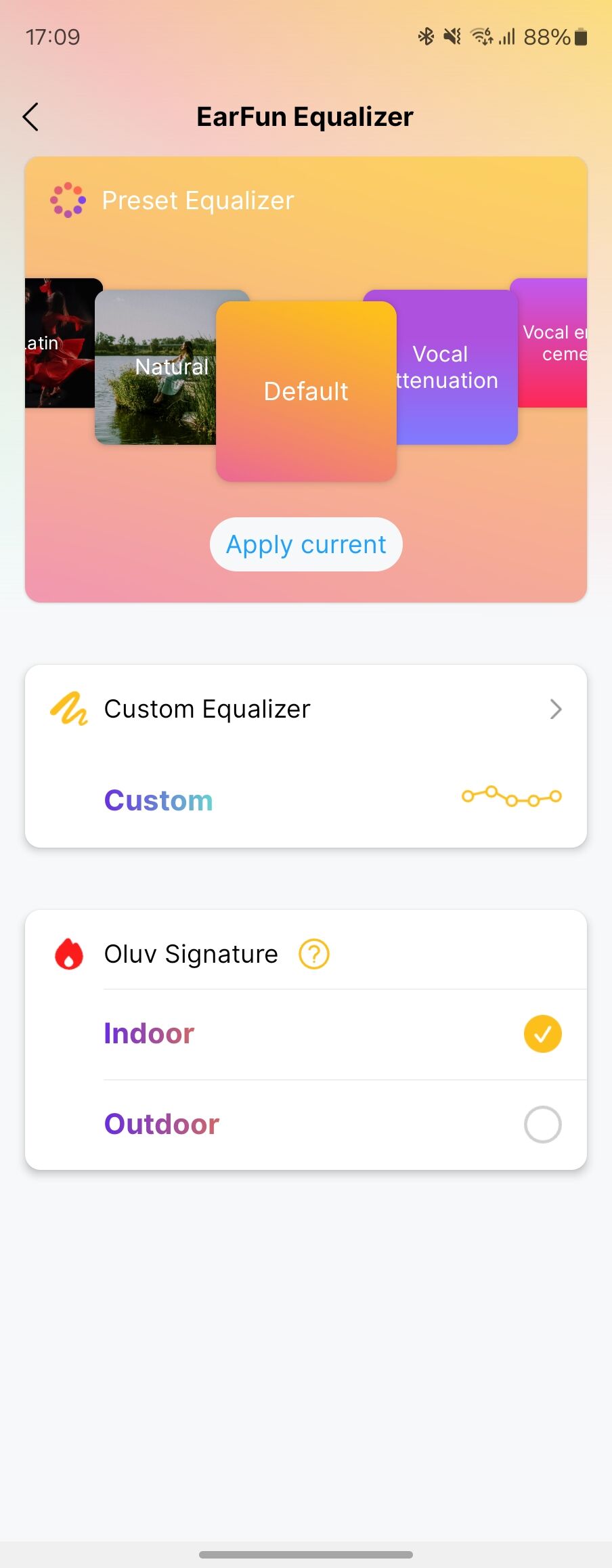Select the Latin preset card

click(60, 343)
